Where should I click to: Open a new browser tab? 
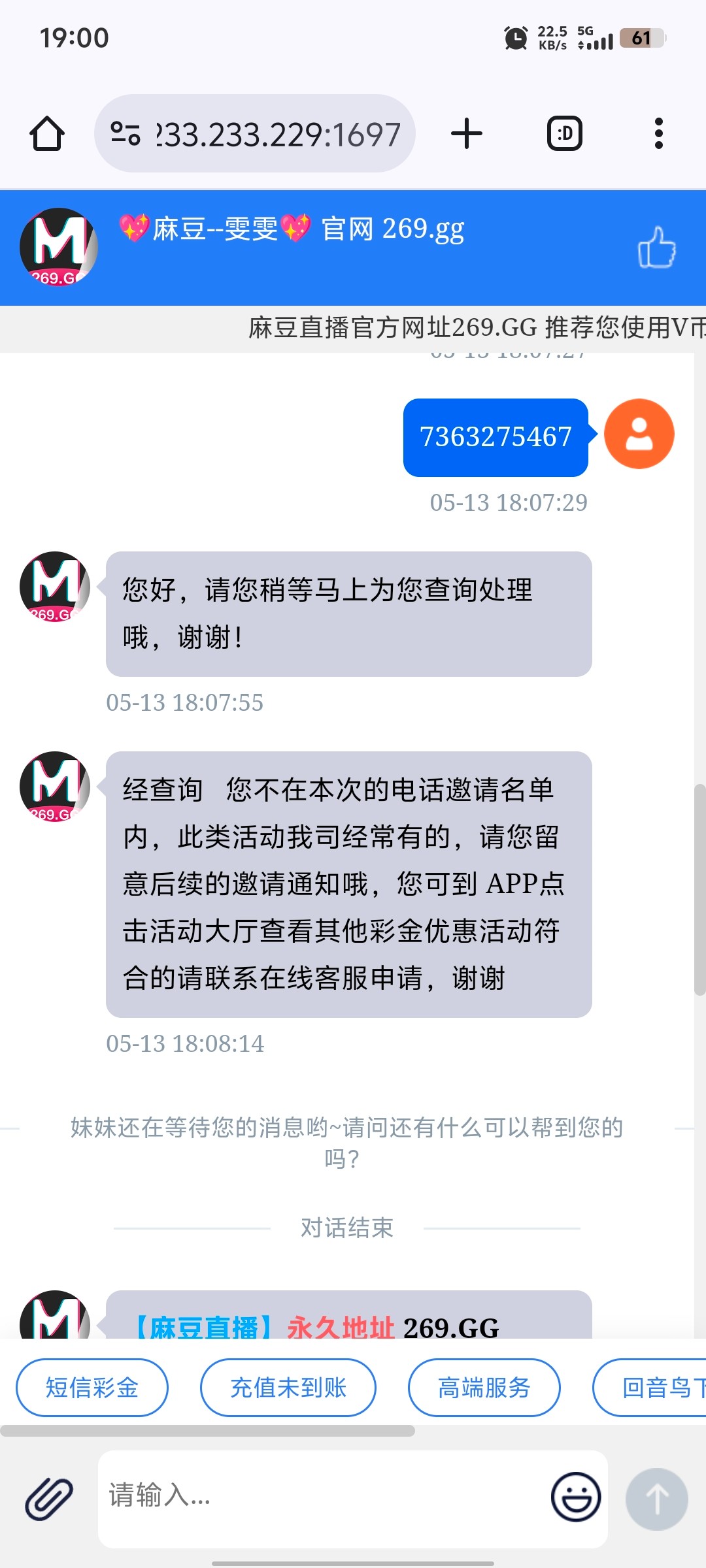pyautogui.click(x=467, y=134)
